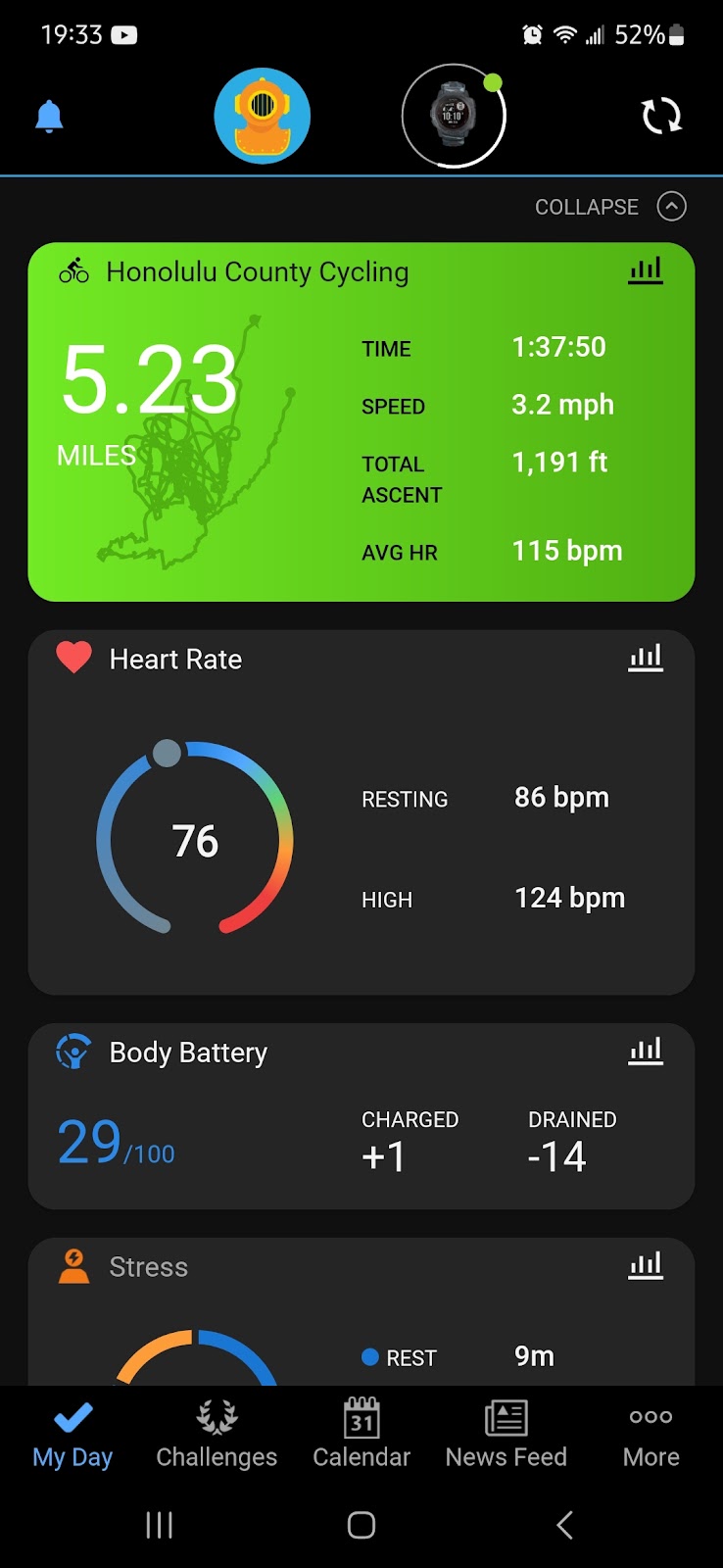Open the More tab
The image size is (723, 1568).
(x=651, y=1434)
